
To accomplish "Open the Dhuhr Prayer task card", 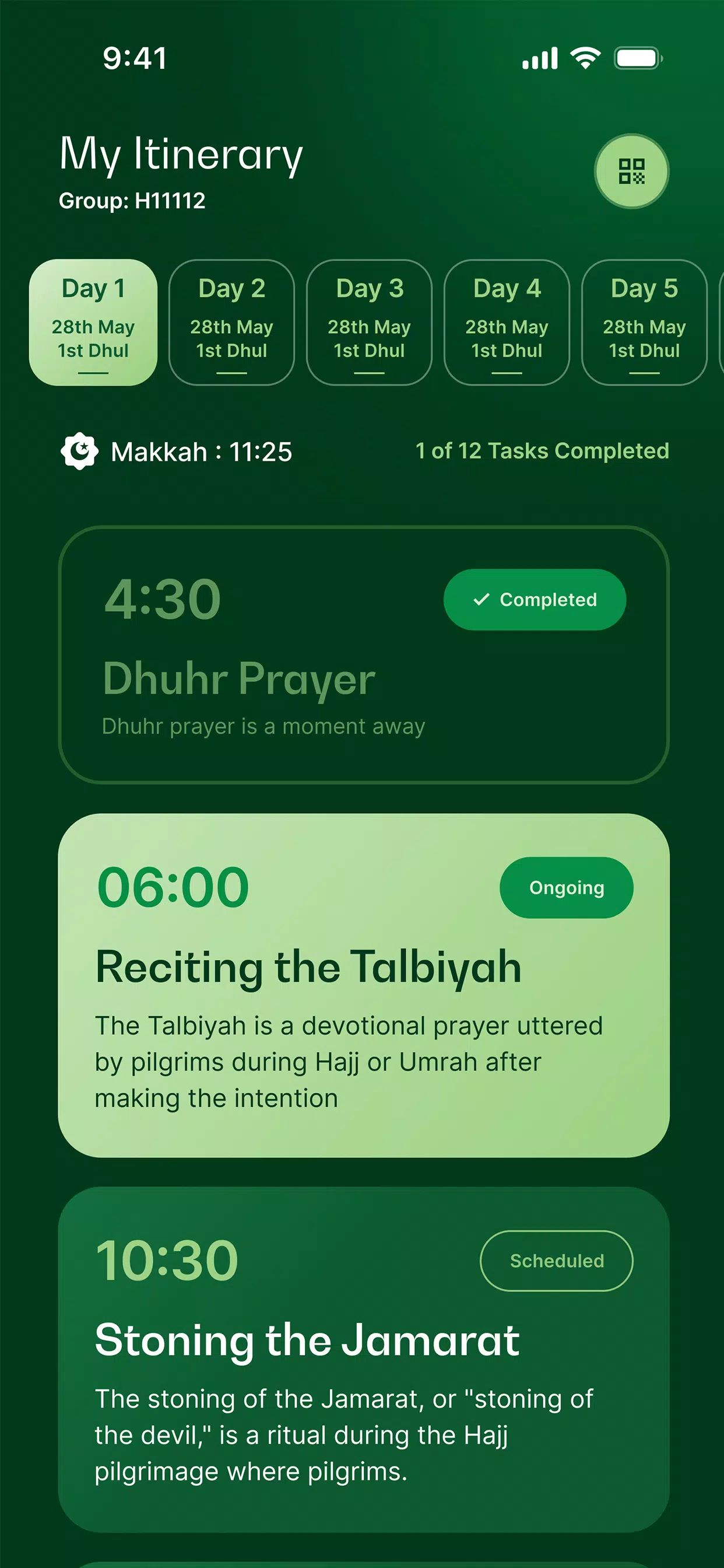I will point(364,654).
